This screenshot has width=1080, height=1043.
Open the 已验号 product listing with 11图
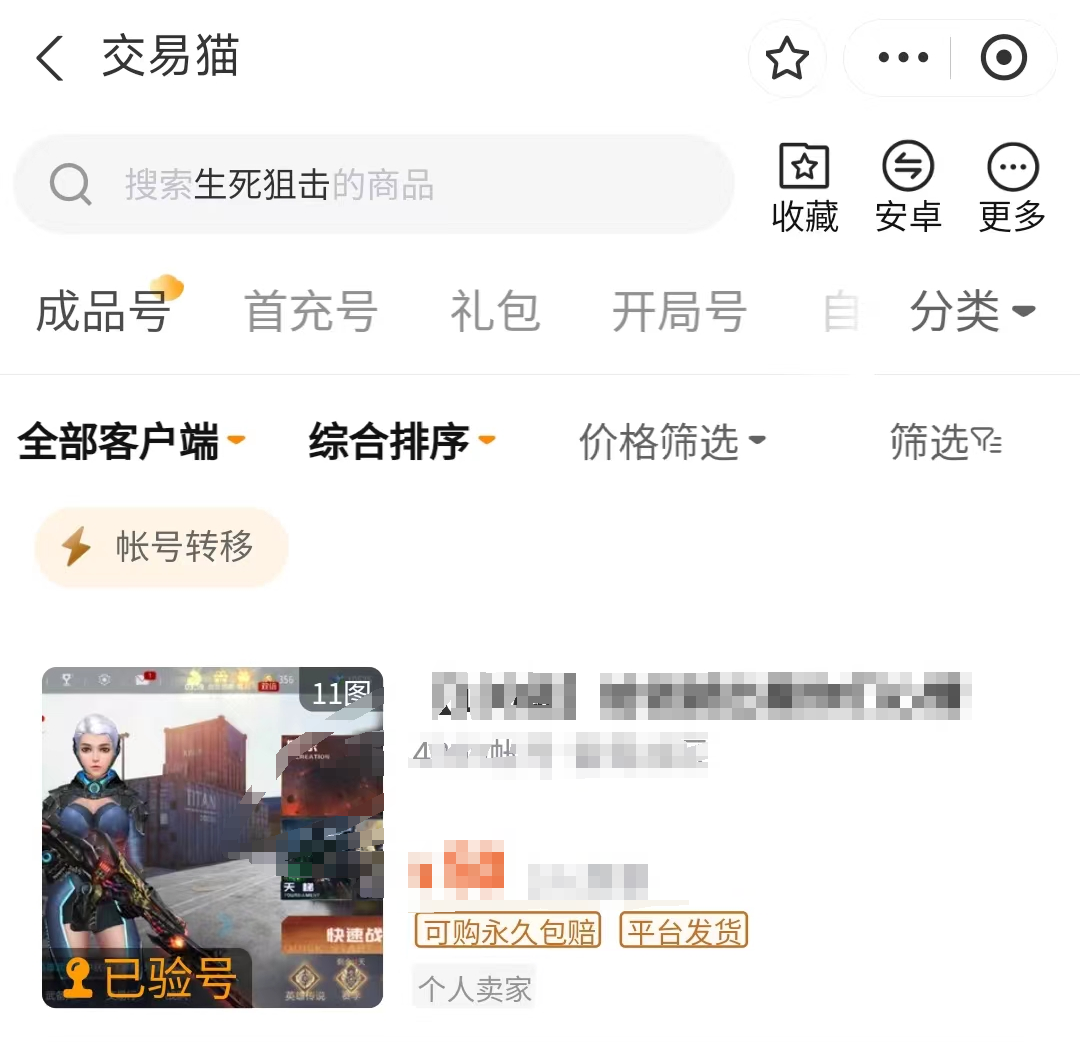pyautogui.click(x=212, y=837)
